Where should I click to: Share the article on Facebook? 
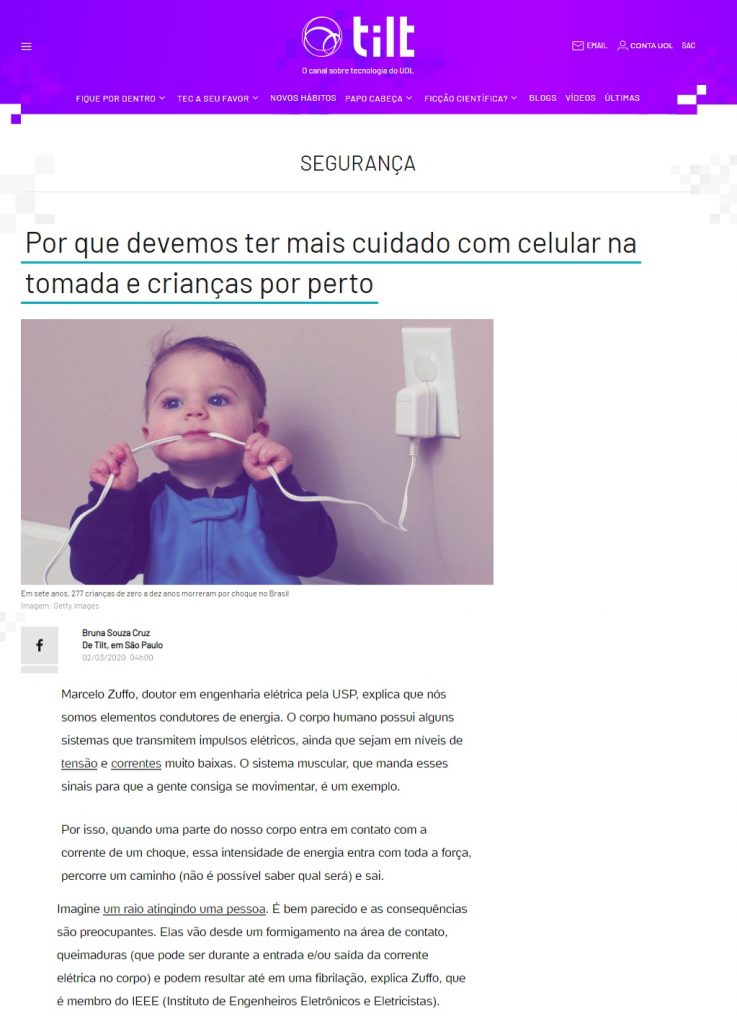(40, 645)
